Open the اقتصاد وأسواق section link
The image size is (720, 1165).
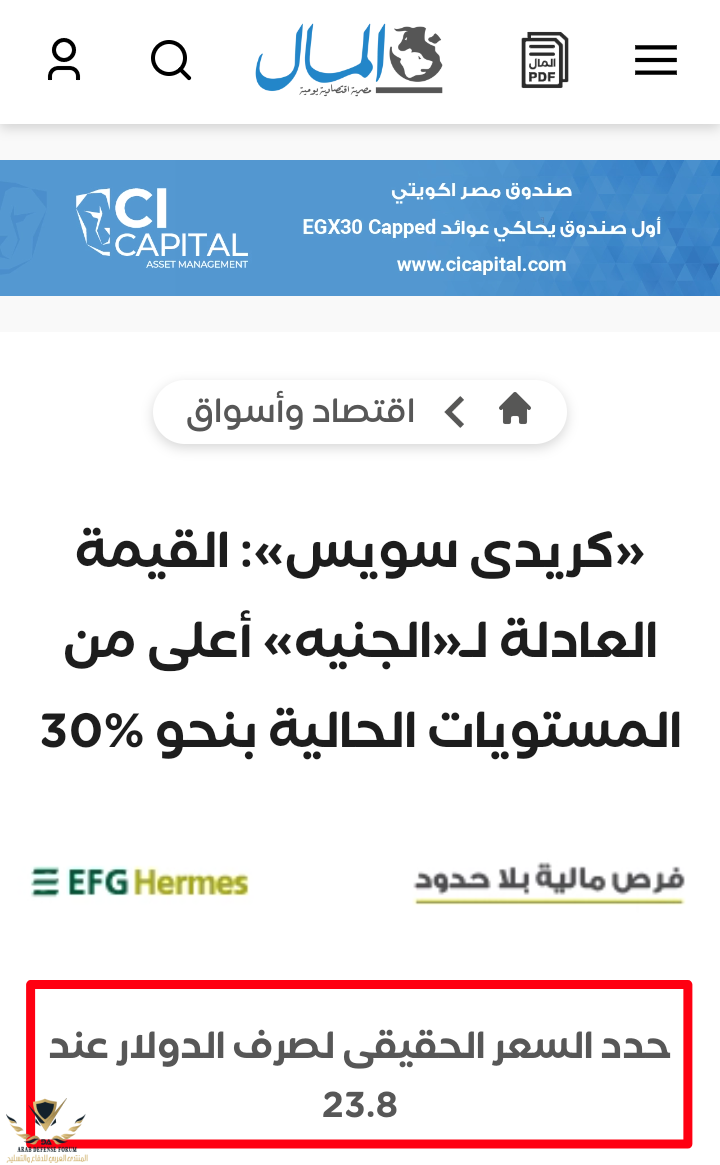[300, 411]
